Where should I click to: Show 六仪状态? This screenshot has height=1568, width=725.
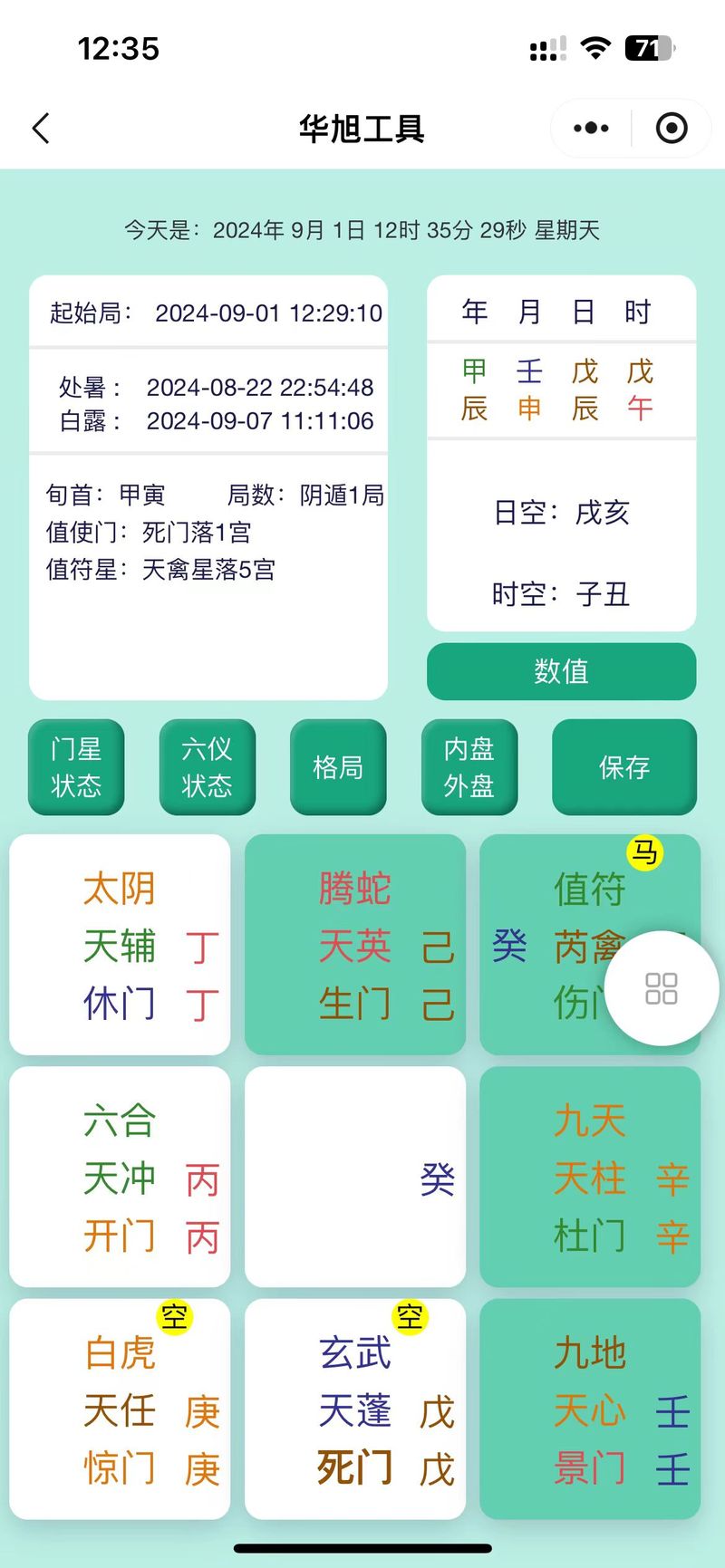(x=207, y=767)
